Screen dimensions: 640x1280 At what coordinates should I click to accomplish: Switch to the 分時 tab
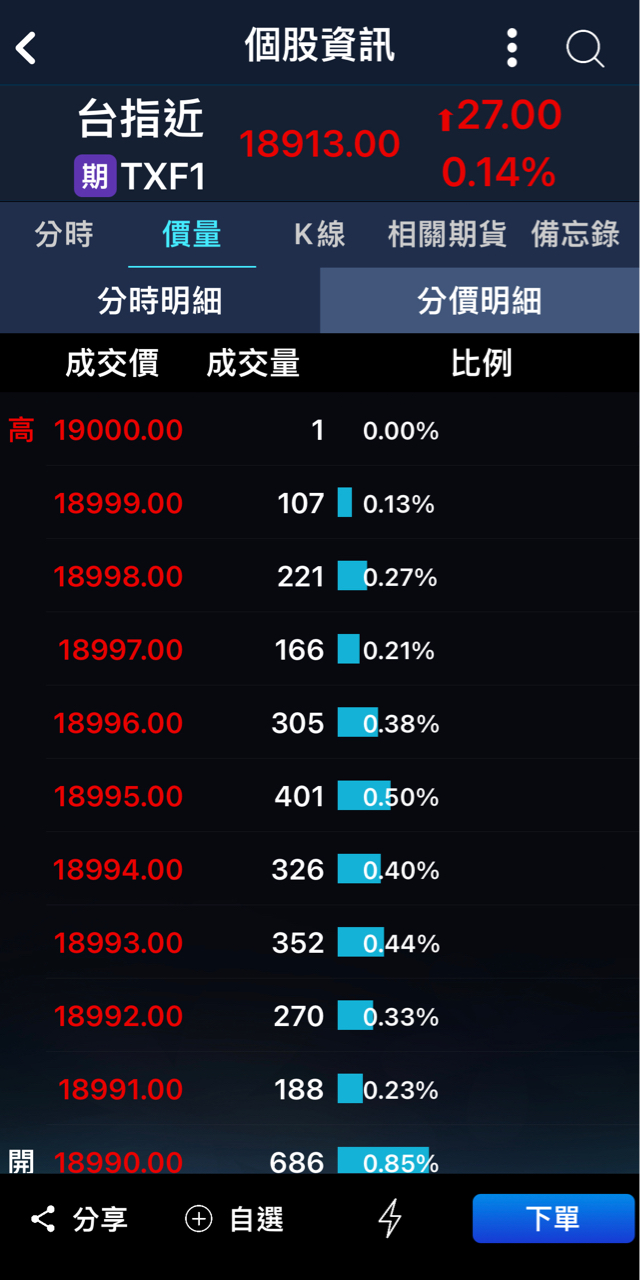(64, 234)
